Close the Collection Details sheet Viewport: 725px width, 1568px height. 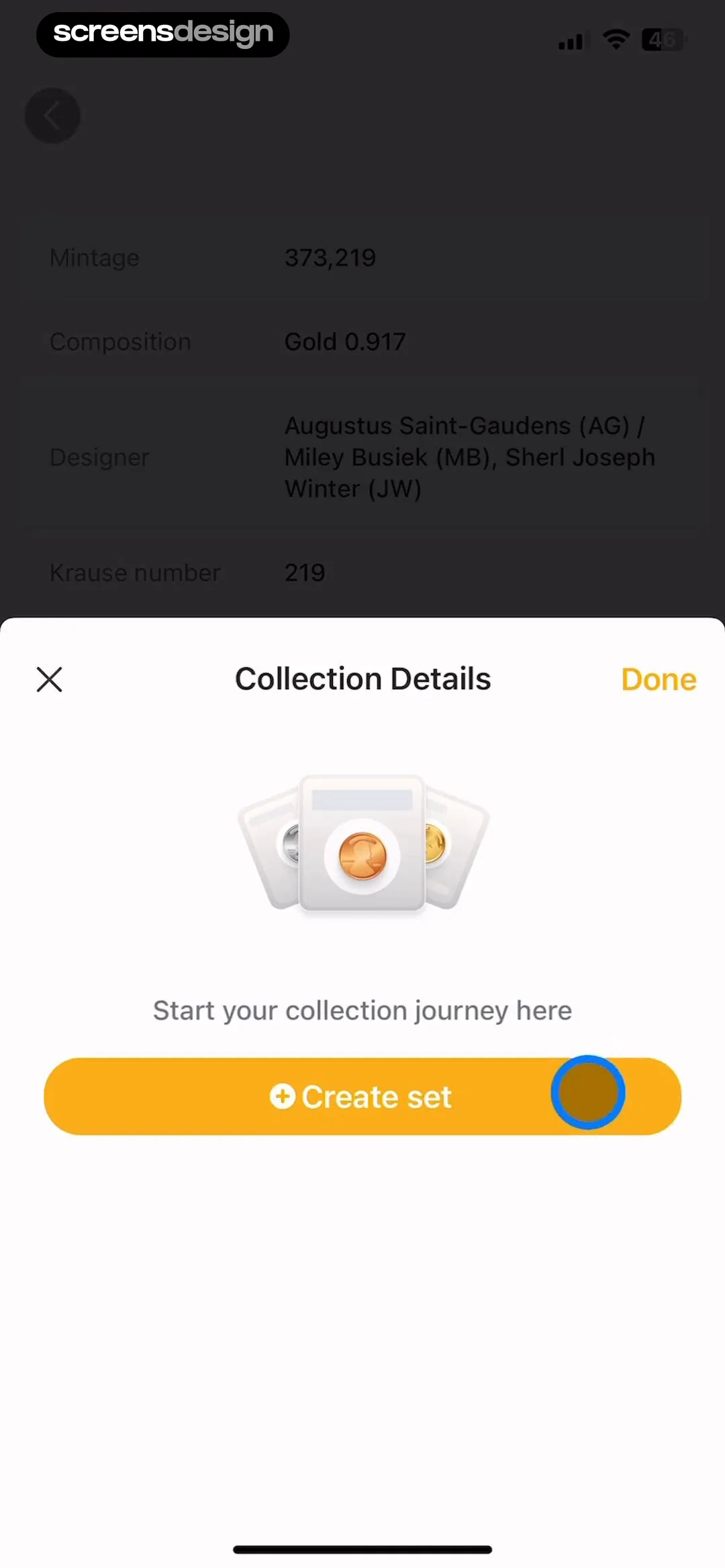coord(49,679)
